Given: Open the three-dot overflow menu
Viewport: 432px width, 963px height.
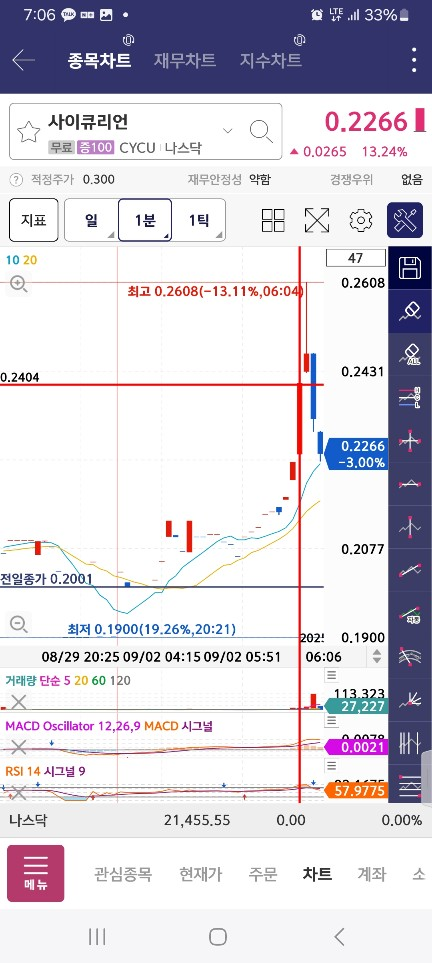Looking at the screenshot, I should pyautogui.click(x=414, y=60).
